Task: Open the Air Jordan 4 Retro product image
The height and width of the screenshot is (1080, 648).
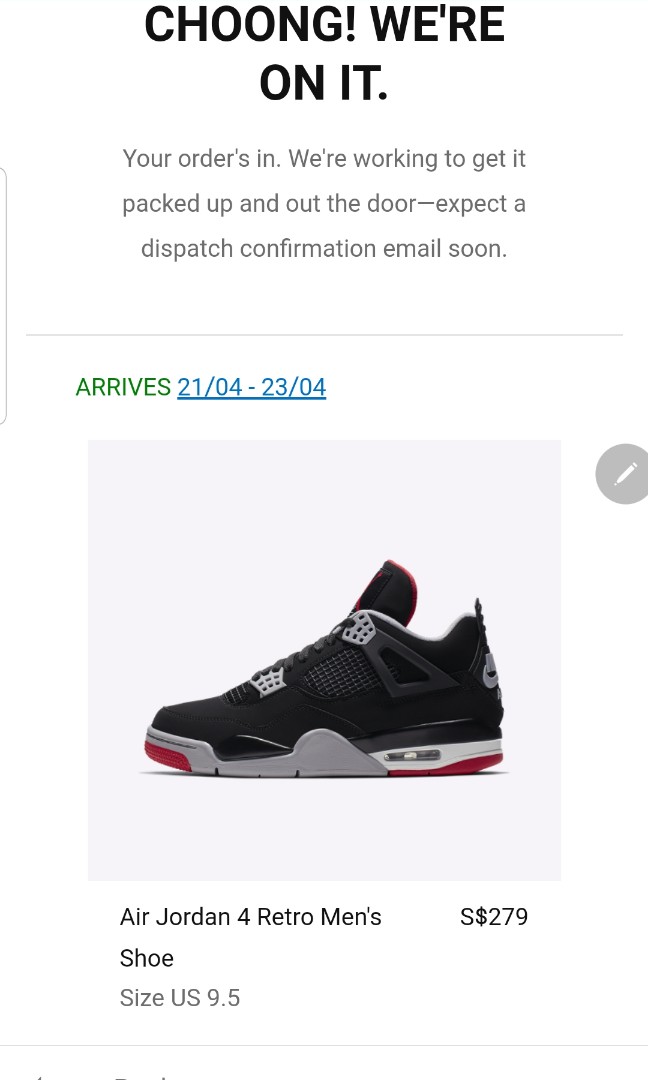Action: [x=324, y=660]
